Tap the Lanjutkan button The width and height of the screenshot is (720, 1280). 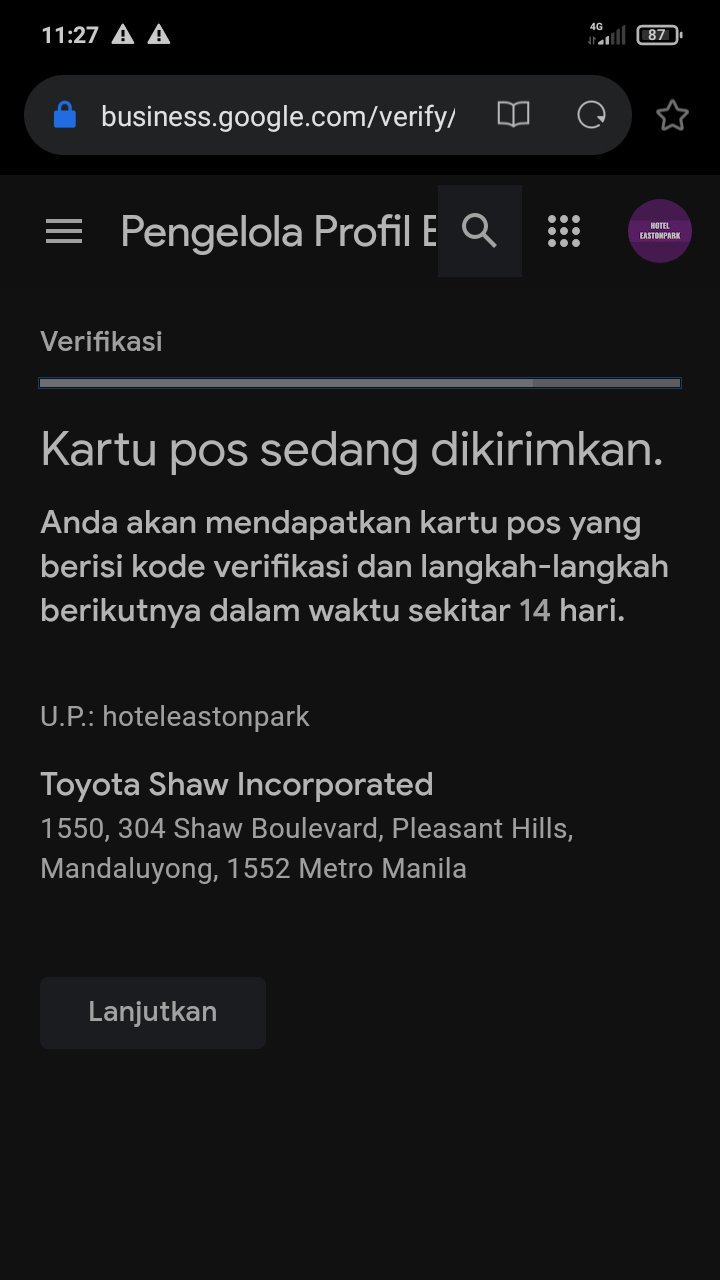(x=152, y=1012)
